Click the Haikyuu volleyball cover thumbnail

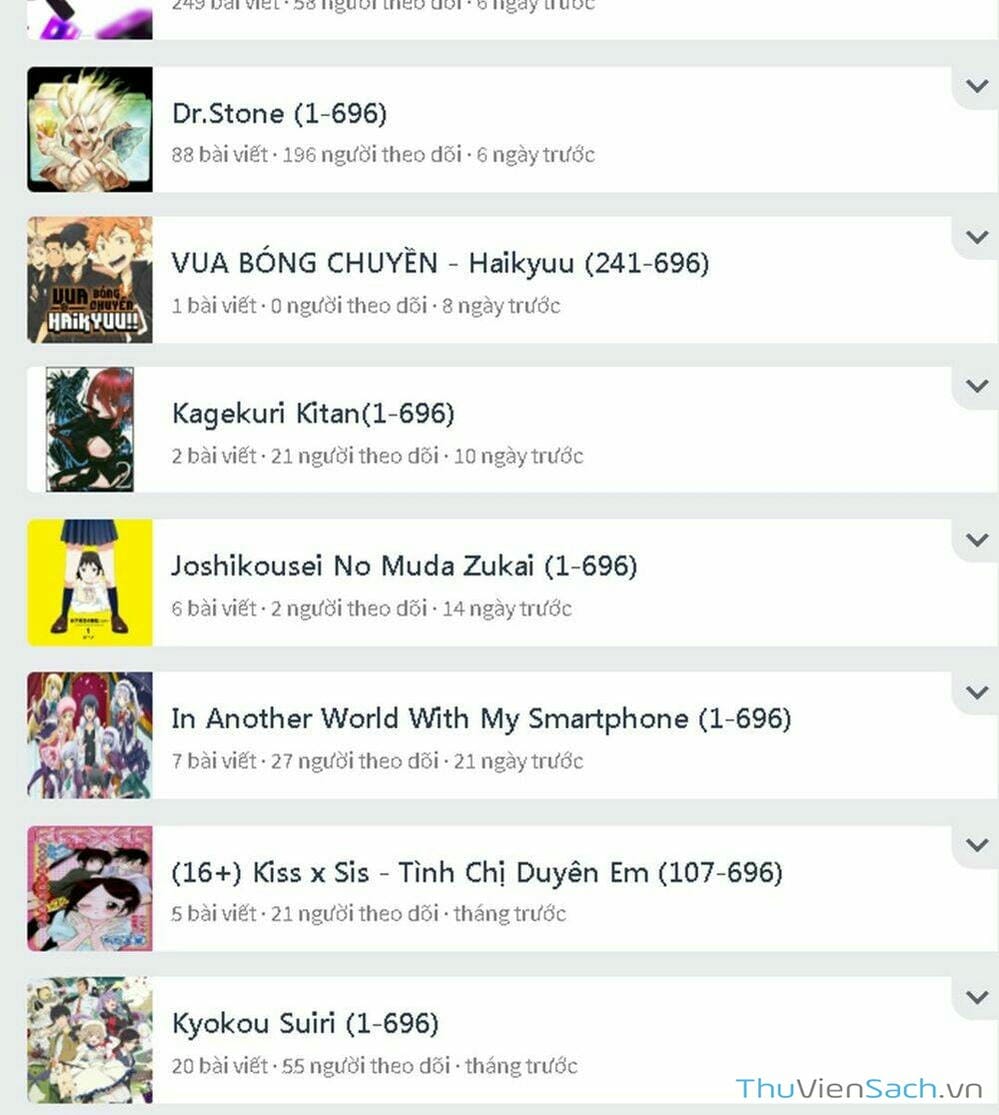(x=88, y=280)
